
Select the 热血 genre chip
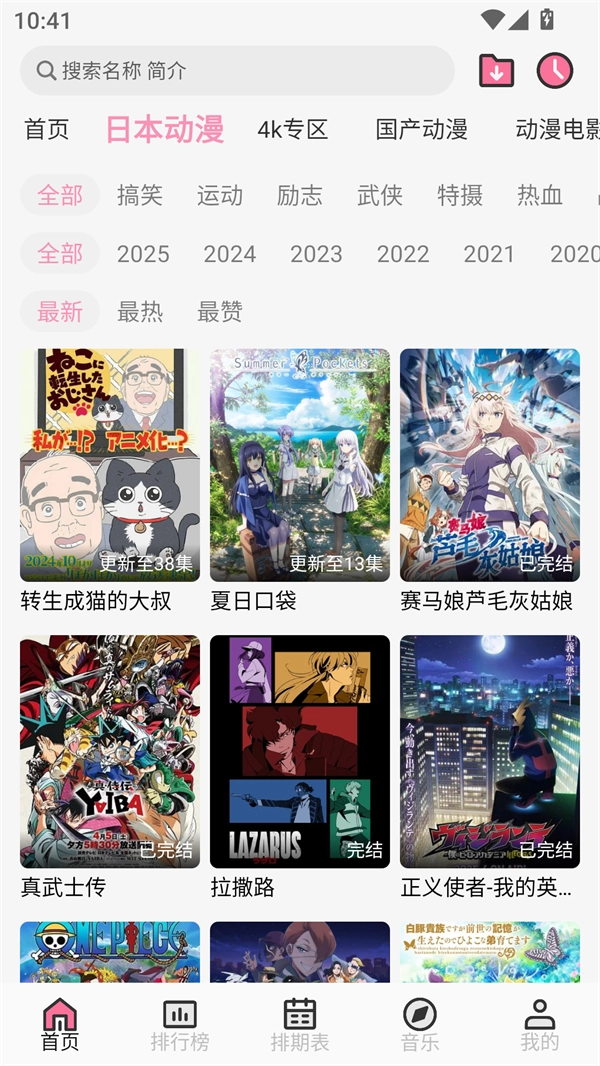click(x=540, y=195)
